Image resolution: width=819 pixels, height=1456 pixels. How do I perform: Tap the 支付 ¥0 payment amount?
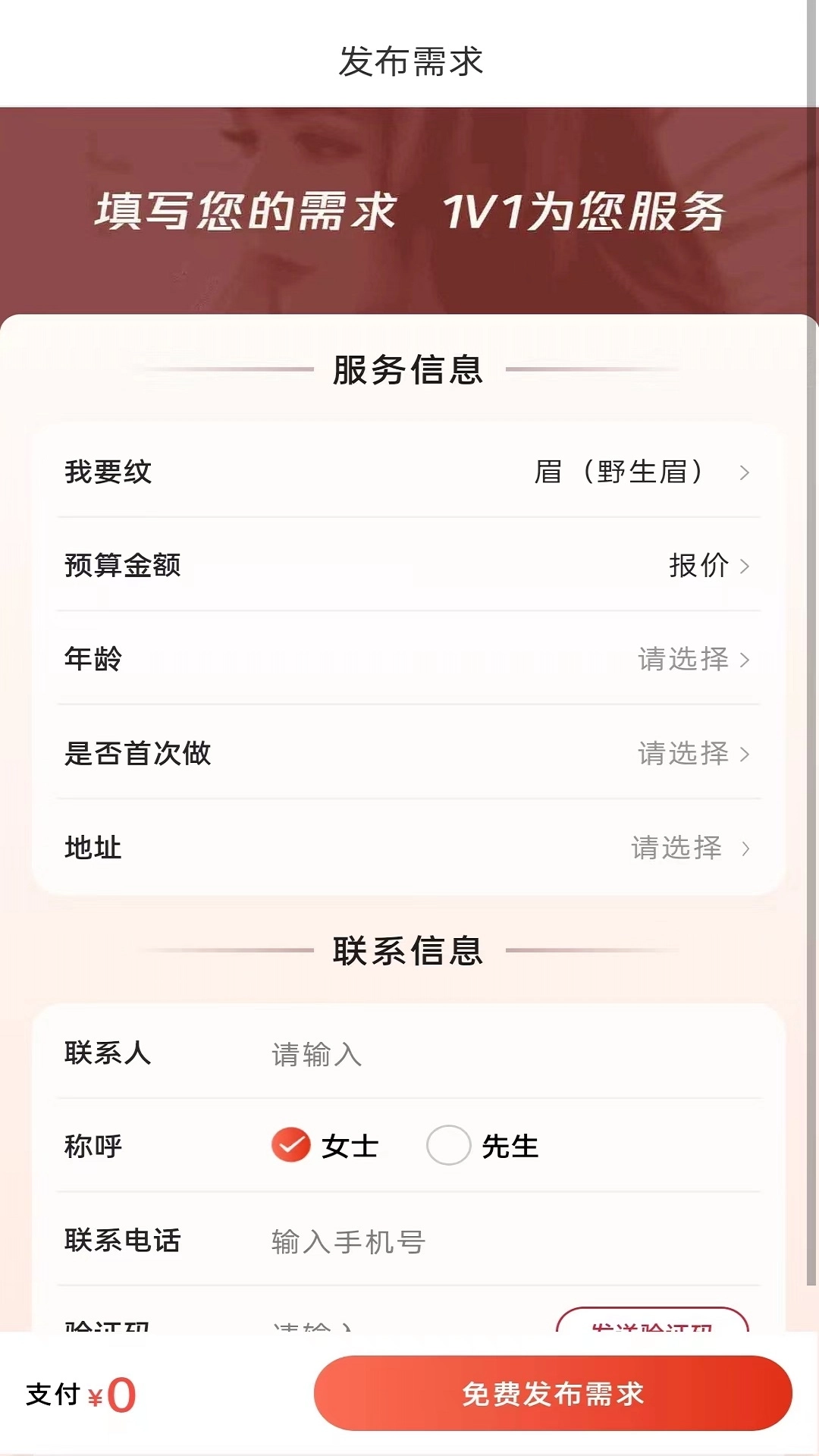[x=79, y=1393]
